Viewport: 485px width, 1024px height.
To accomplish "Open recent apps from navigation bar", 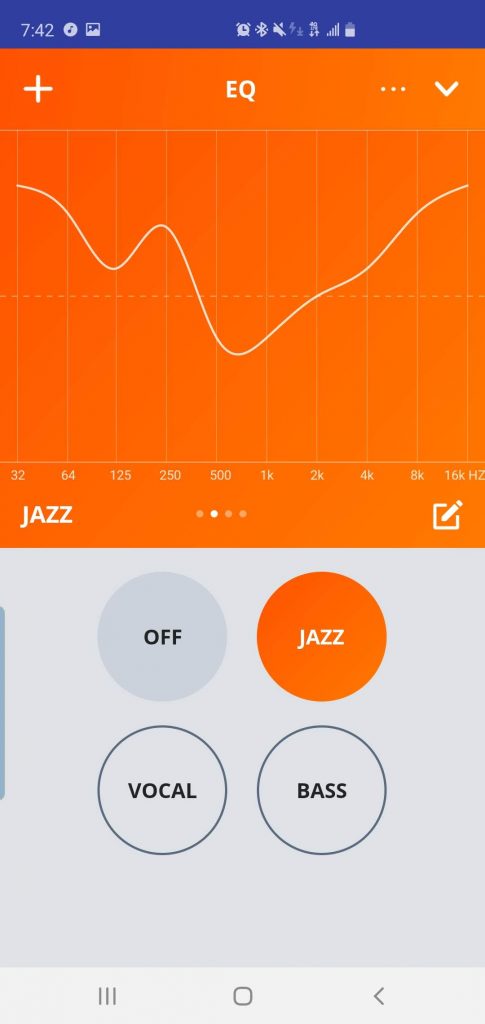I will click(107, 996).
